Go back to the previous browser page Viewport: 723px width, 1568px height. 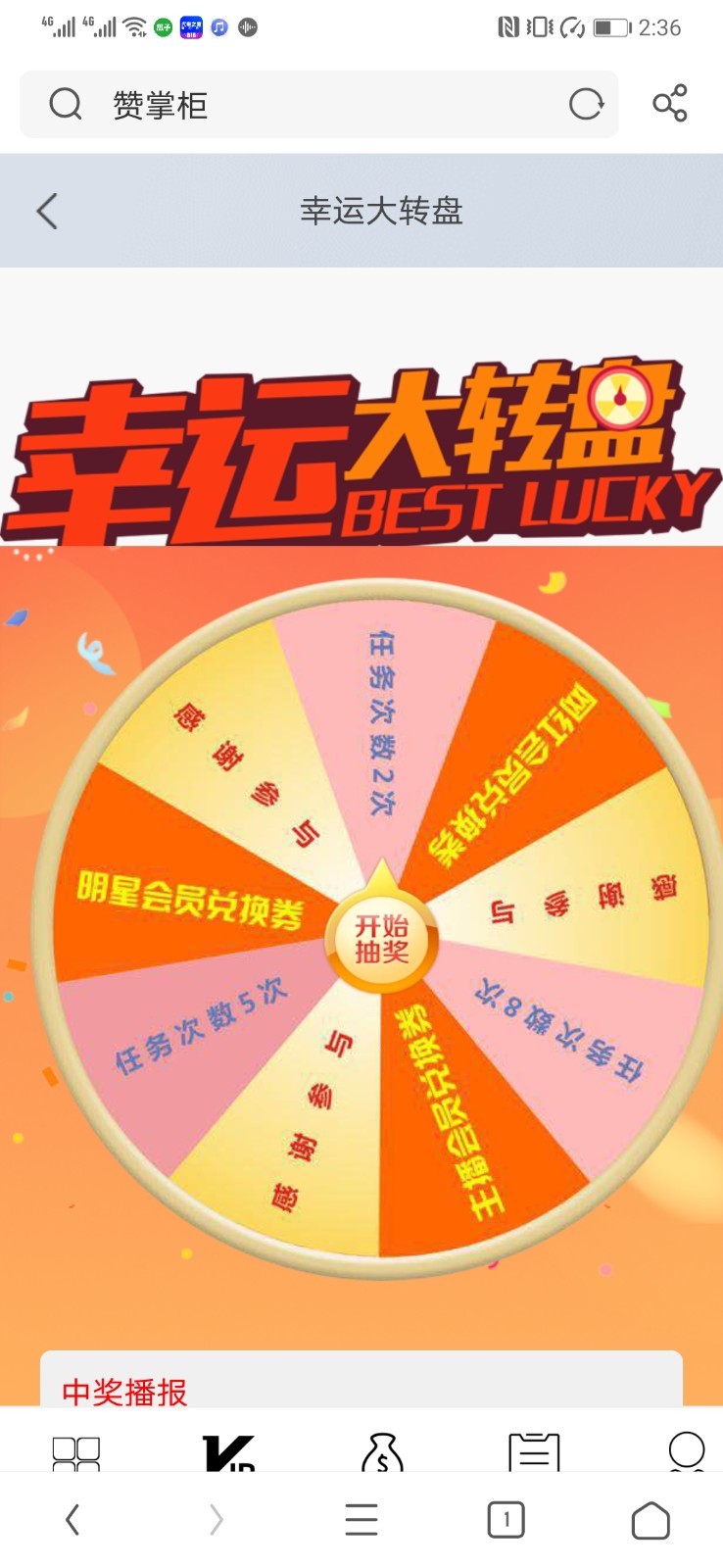[72, 1520]
